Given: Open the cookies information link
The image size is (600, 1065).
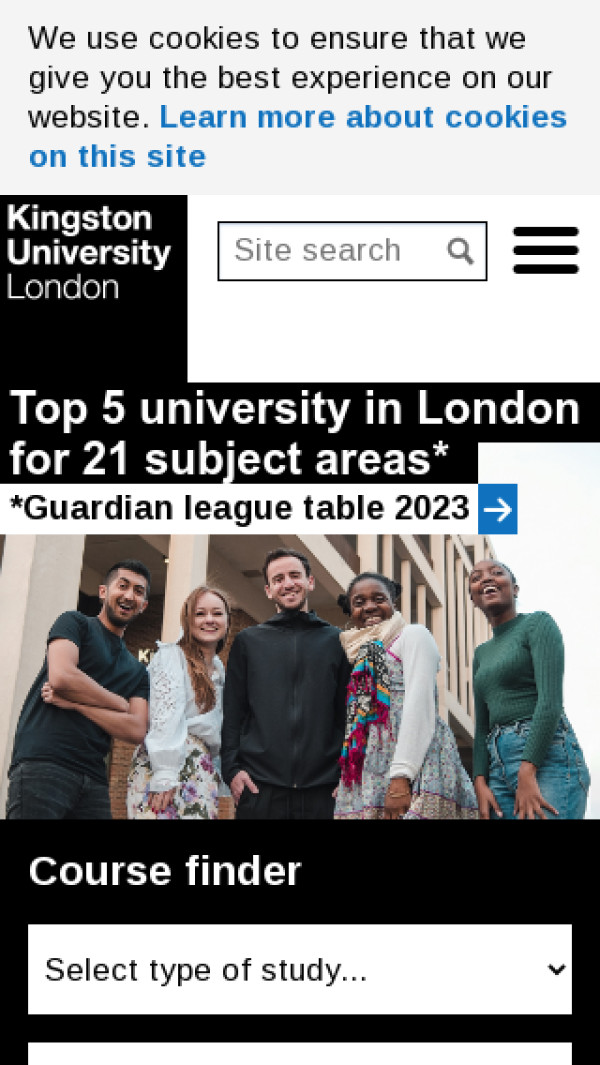Looking at the screenshot, I should pyautogui.click(x=362, y=118).
